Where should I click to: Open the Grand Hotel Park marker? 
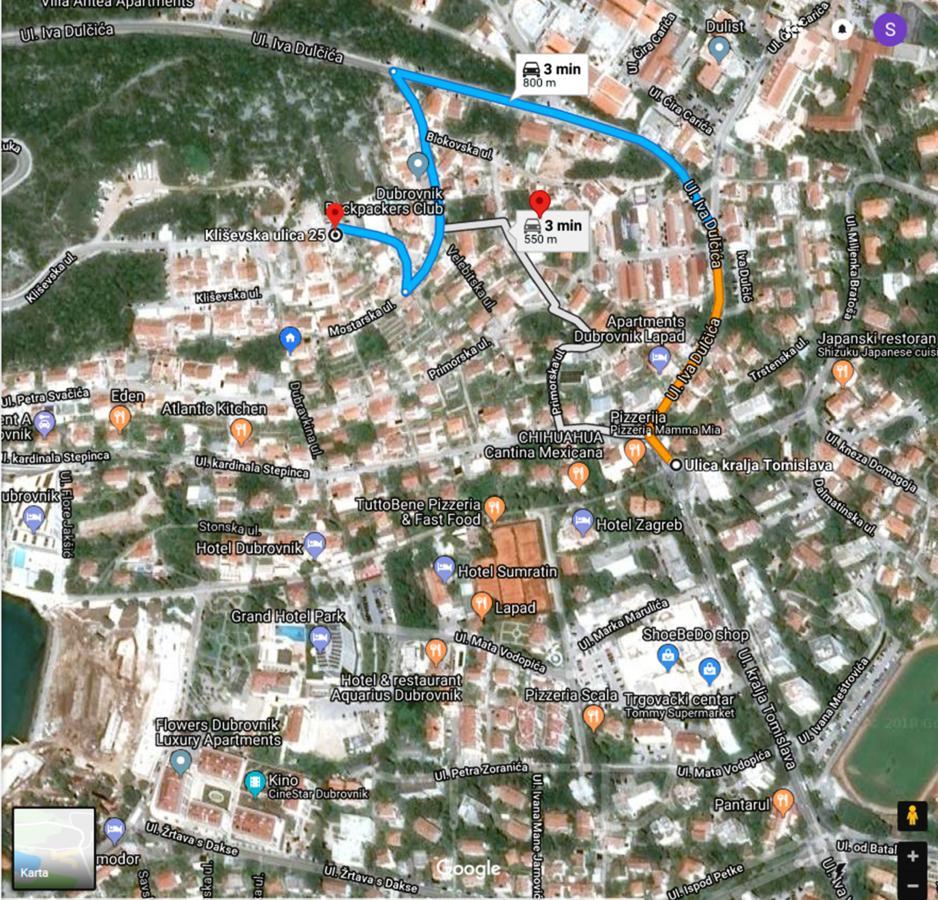320,638
